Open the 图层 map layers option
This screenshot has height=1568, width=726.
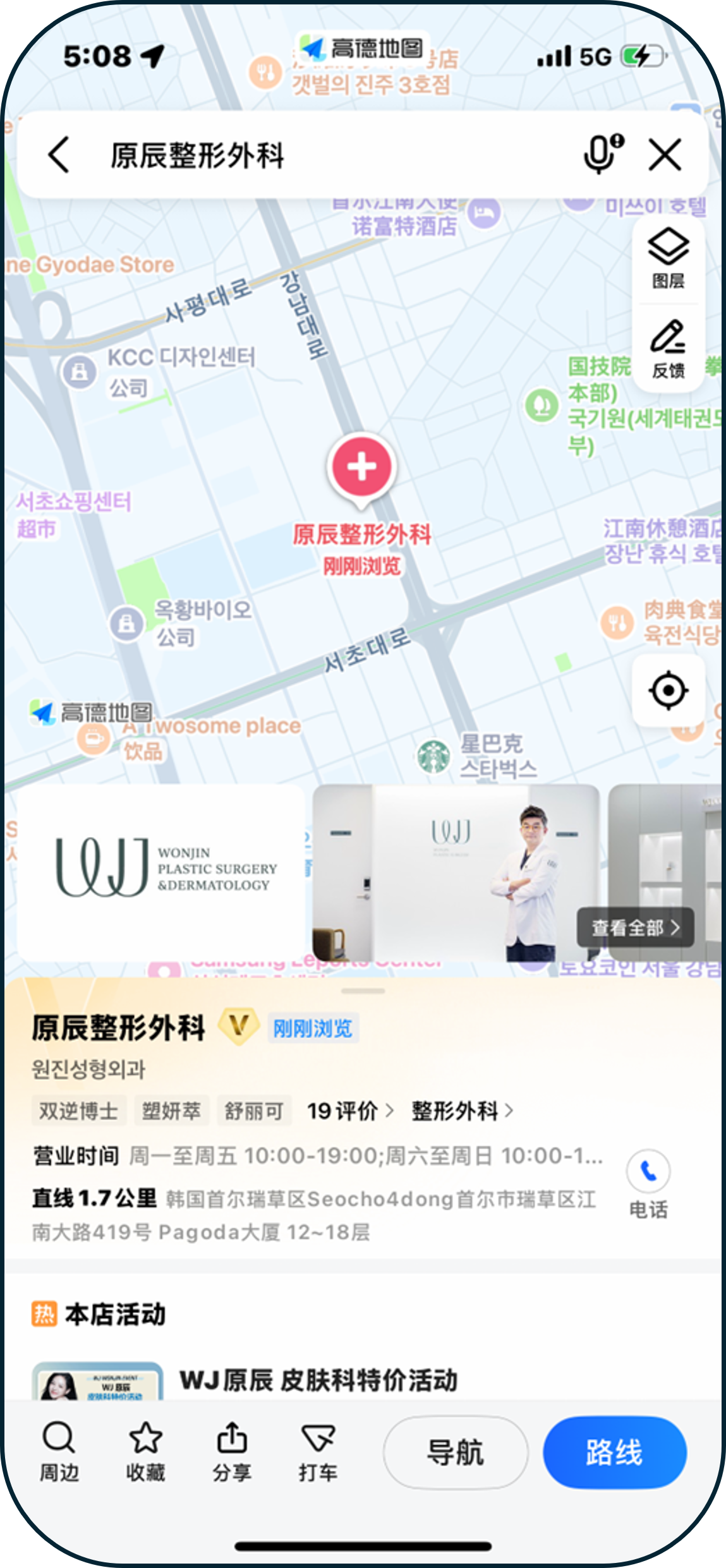pyautogui.click(x=668, y=259)
